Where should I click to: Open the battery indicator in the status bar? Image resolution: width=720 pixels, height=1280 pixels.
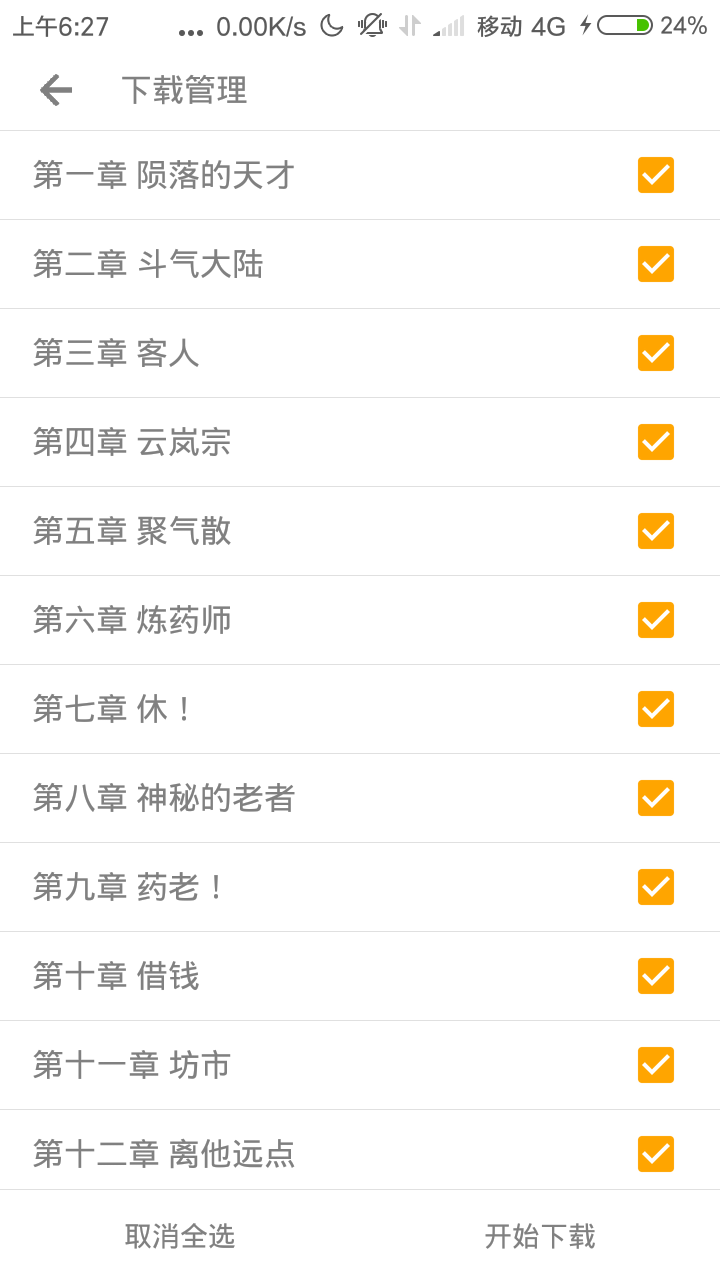623,27
